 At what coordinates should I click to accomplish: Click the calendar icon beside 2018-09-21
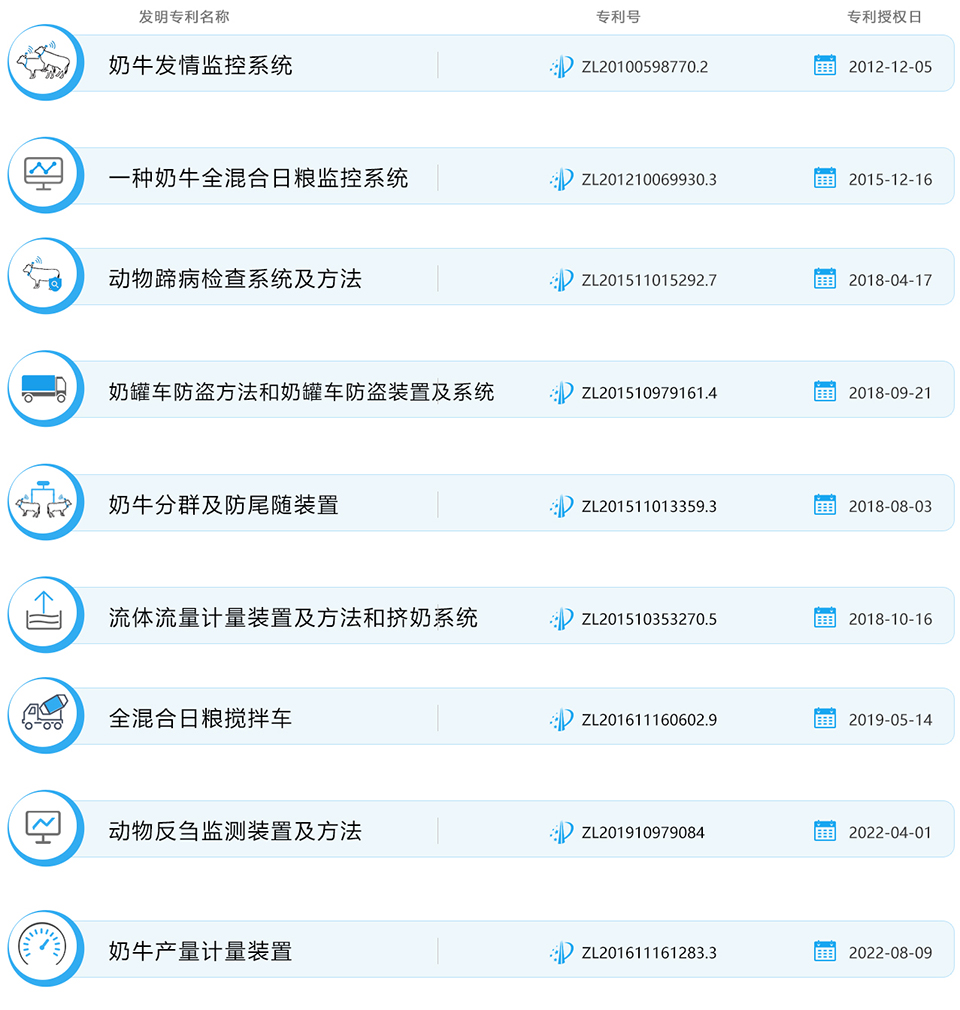click(x=824, y=391)
